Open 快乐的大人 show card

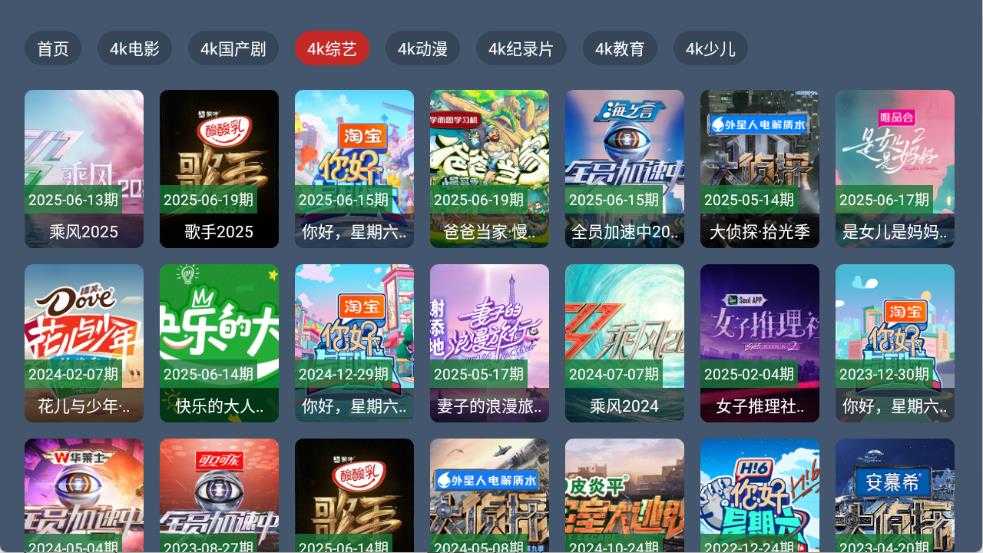click(x=219, y=342)
